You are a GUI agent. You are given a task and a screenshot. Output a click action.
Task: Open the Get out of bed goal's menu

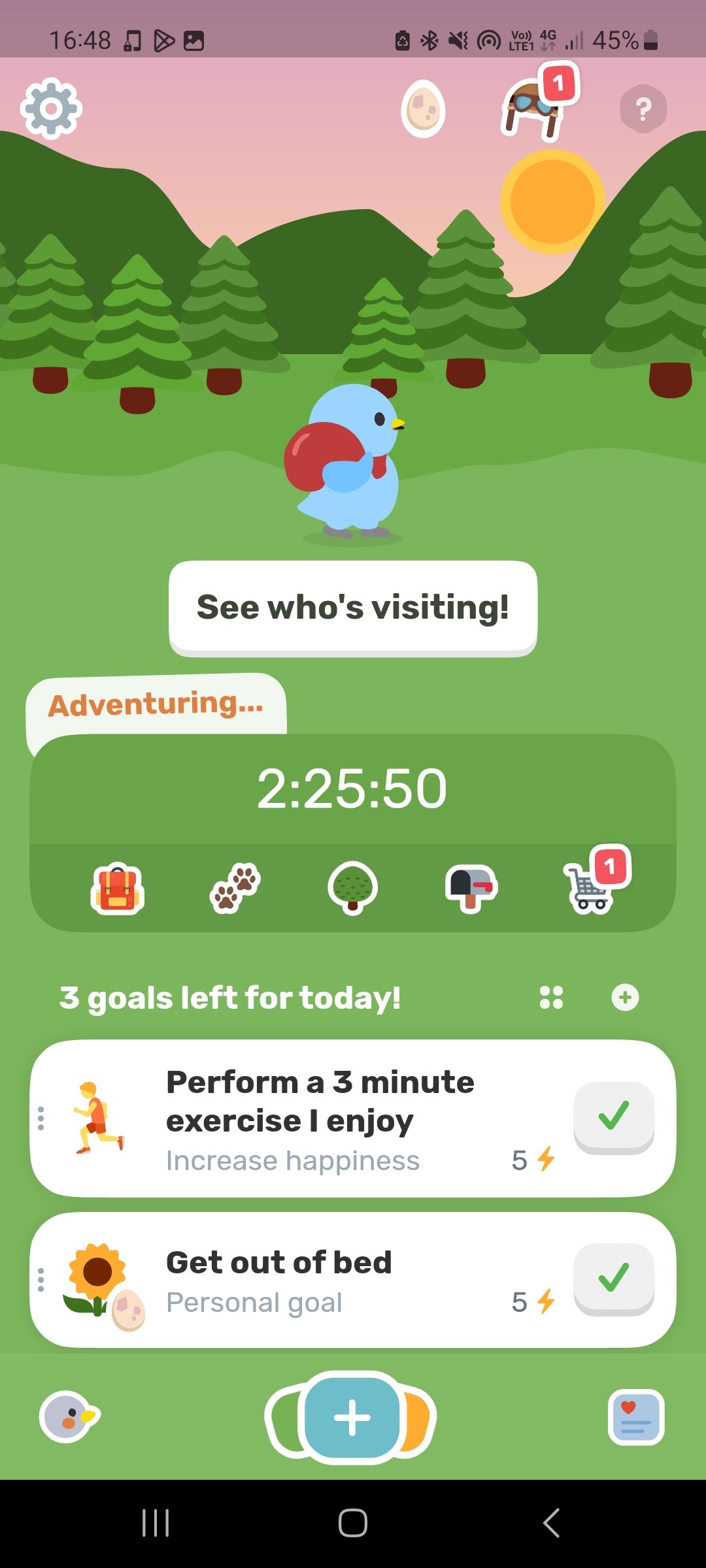point(42,1279)
